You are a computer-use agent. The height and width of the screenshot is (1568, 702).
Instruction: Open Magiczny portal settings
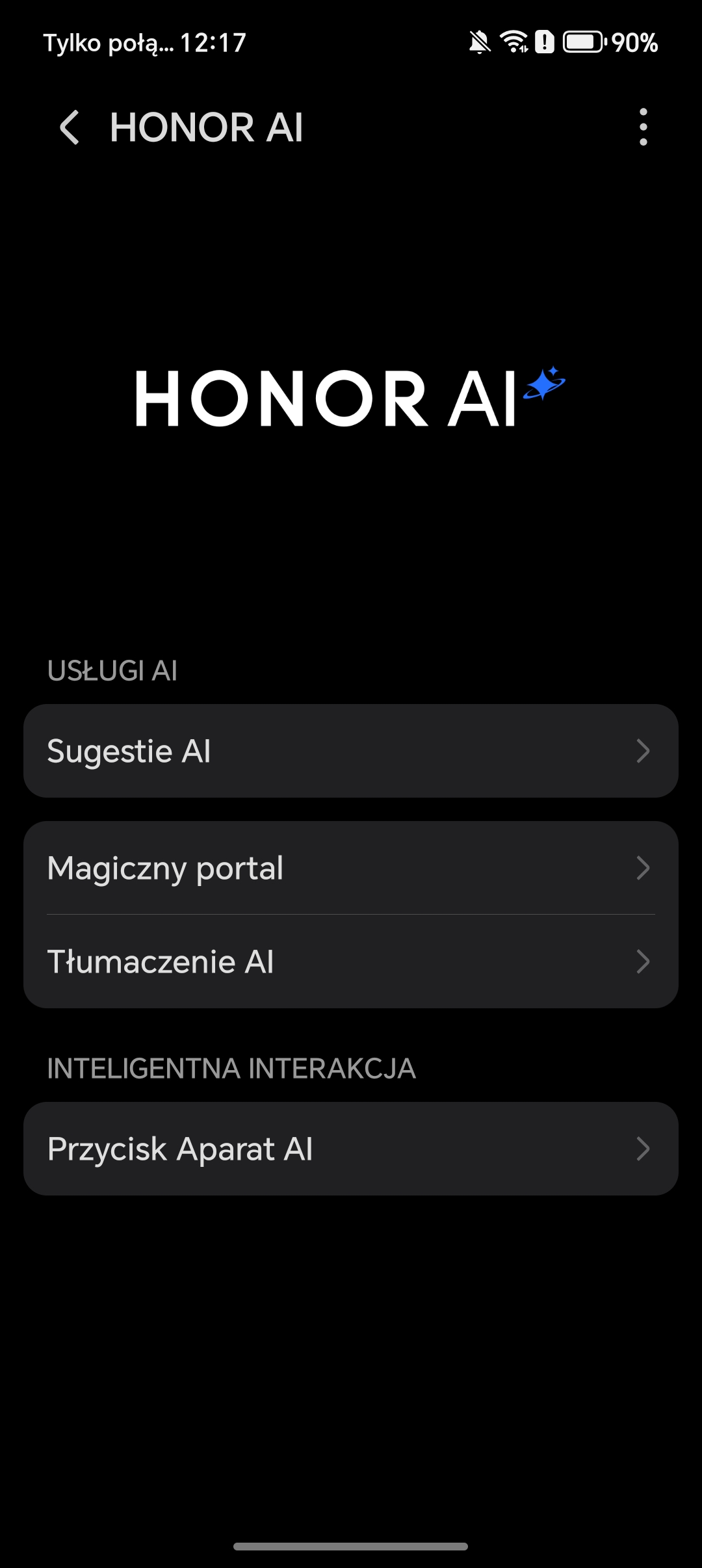click(x=351, y=868)
